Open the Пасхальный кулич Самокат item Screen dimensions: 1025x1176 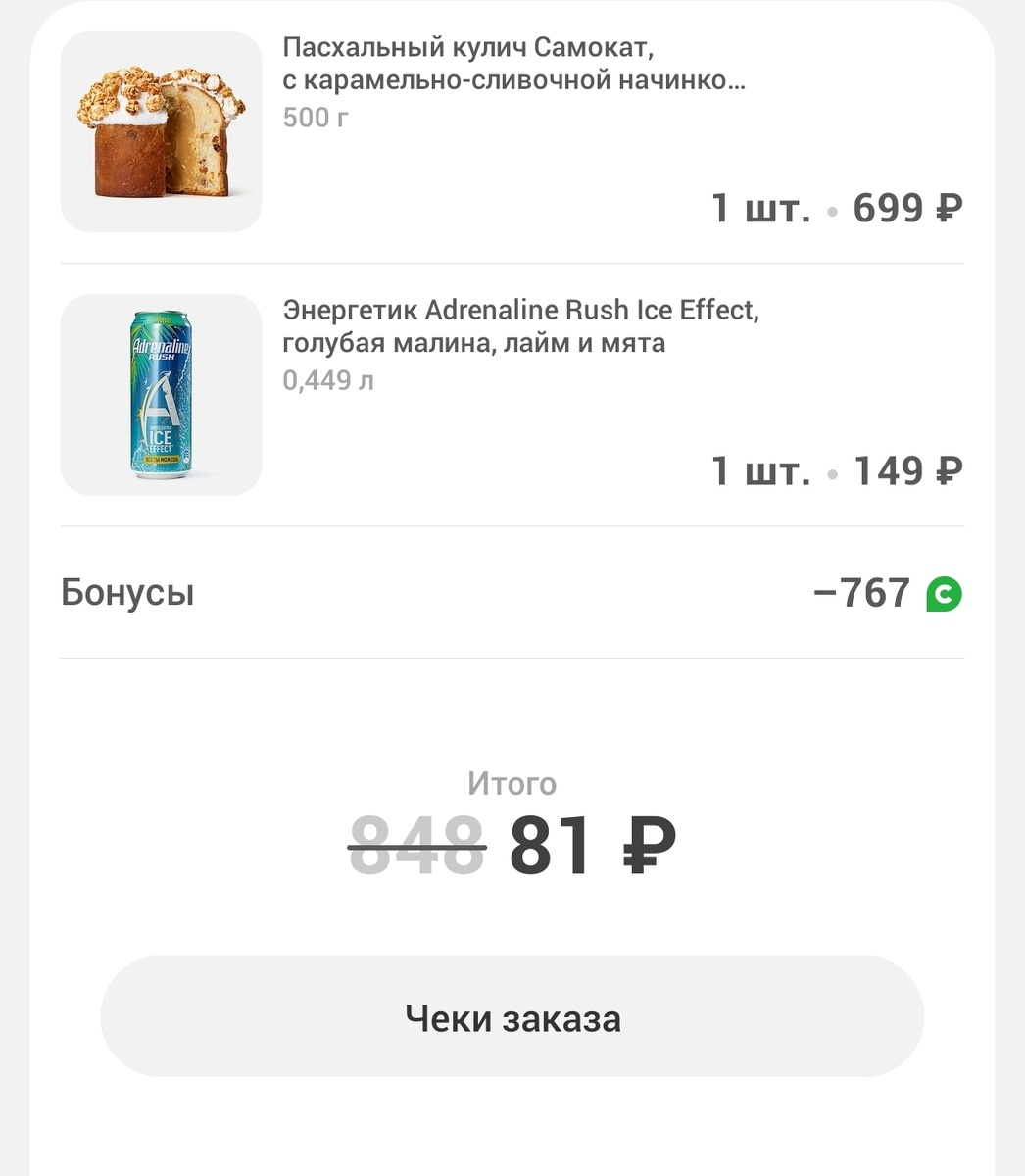[513, 63]
